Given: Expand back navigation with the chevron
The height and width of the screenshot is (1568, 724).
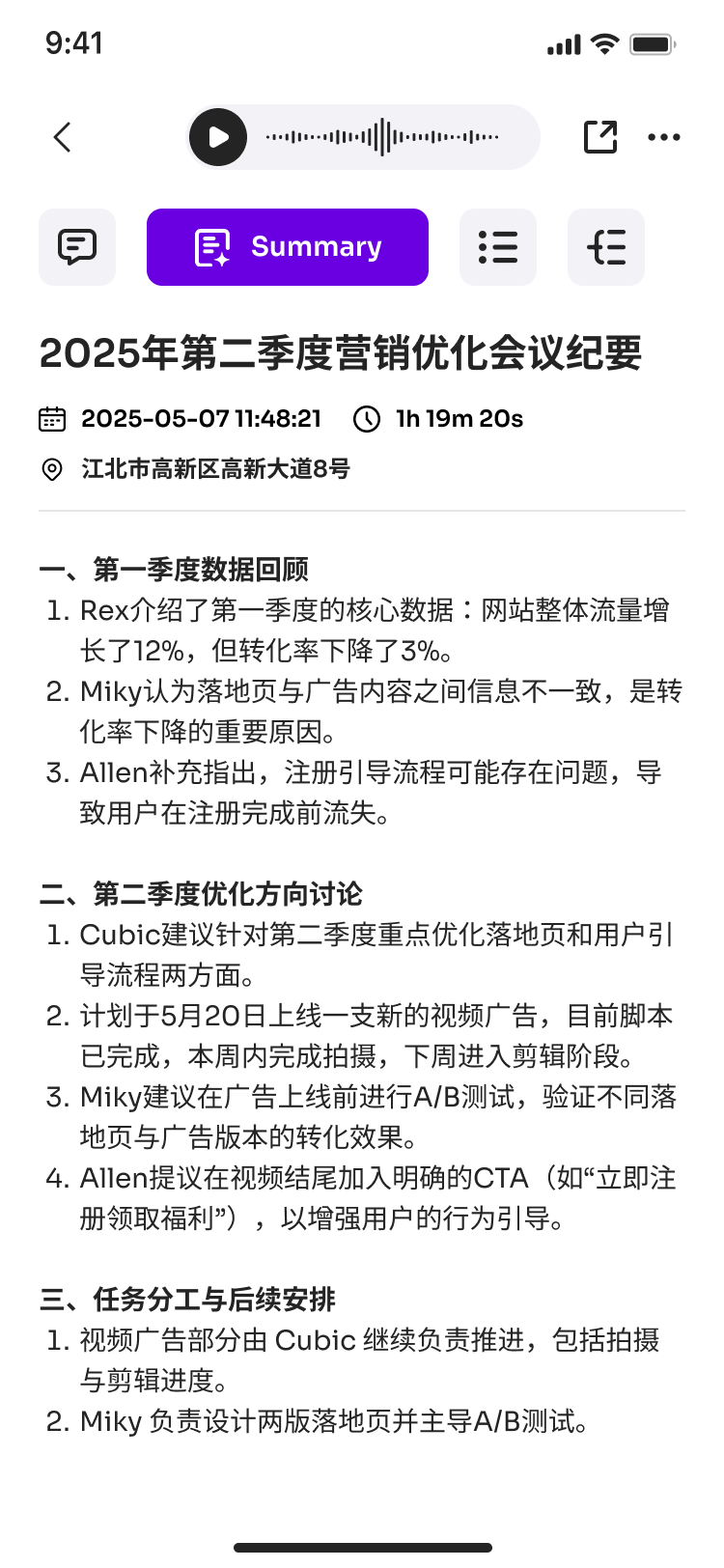Looking at the screenshot, I should 62,137.
